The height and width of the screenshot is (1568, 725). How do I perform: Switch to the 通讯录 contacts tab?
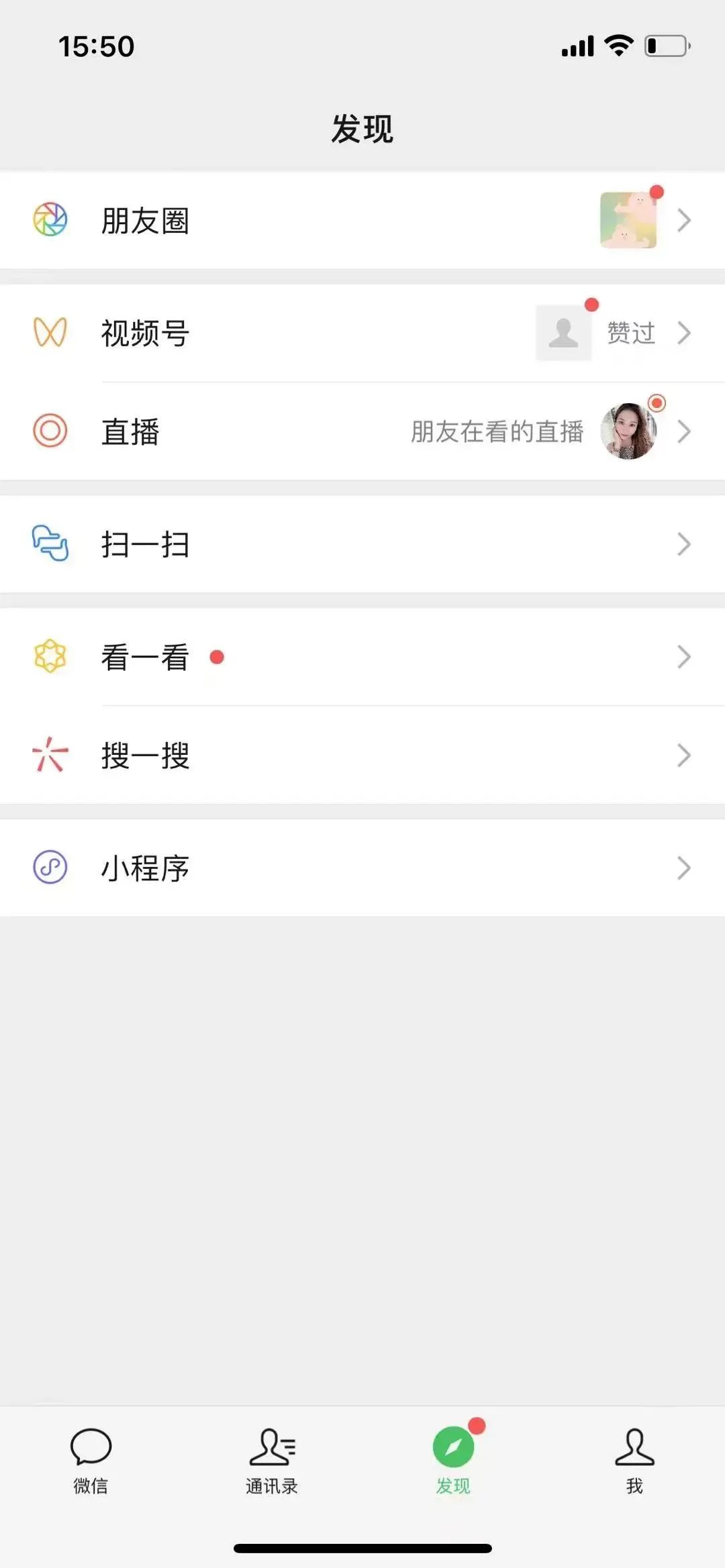(x=272, y=1460)
